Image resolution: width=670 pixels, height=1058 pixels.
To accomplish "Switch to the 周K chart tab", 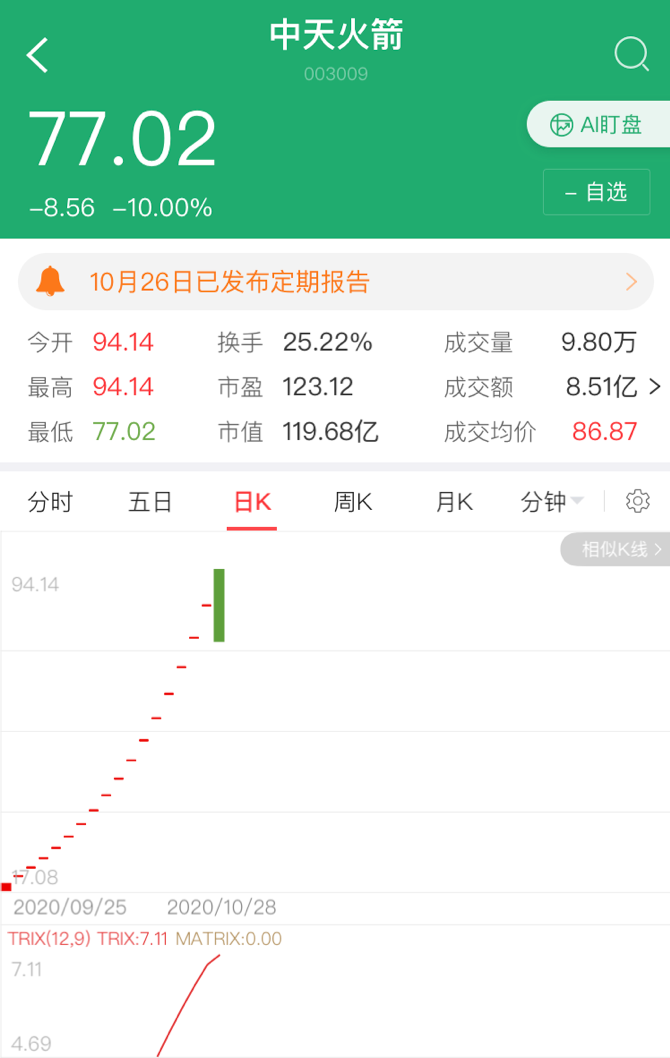I will pos(353,502).
